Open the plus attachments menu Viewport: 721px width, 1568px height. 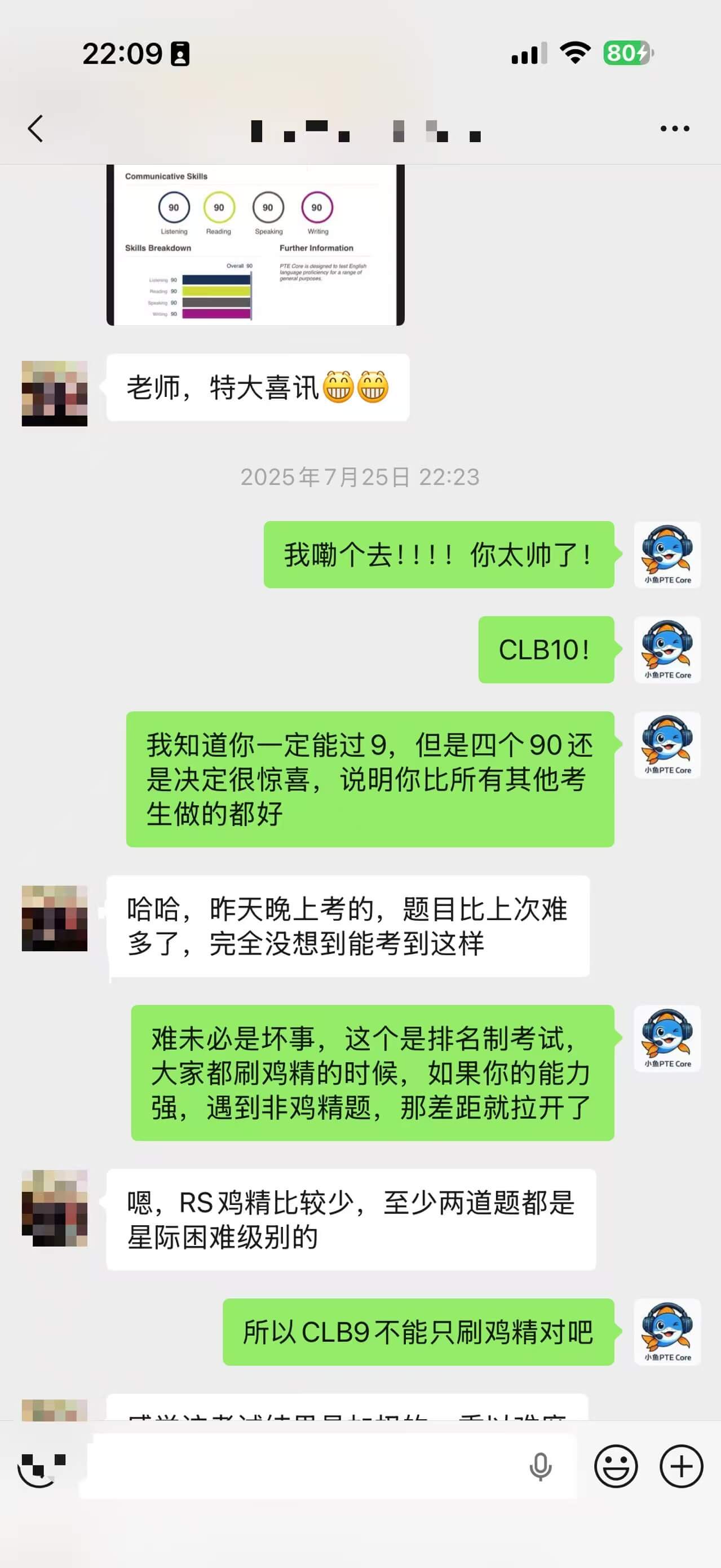coord(681,1467)
